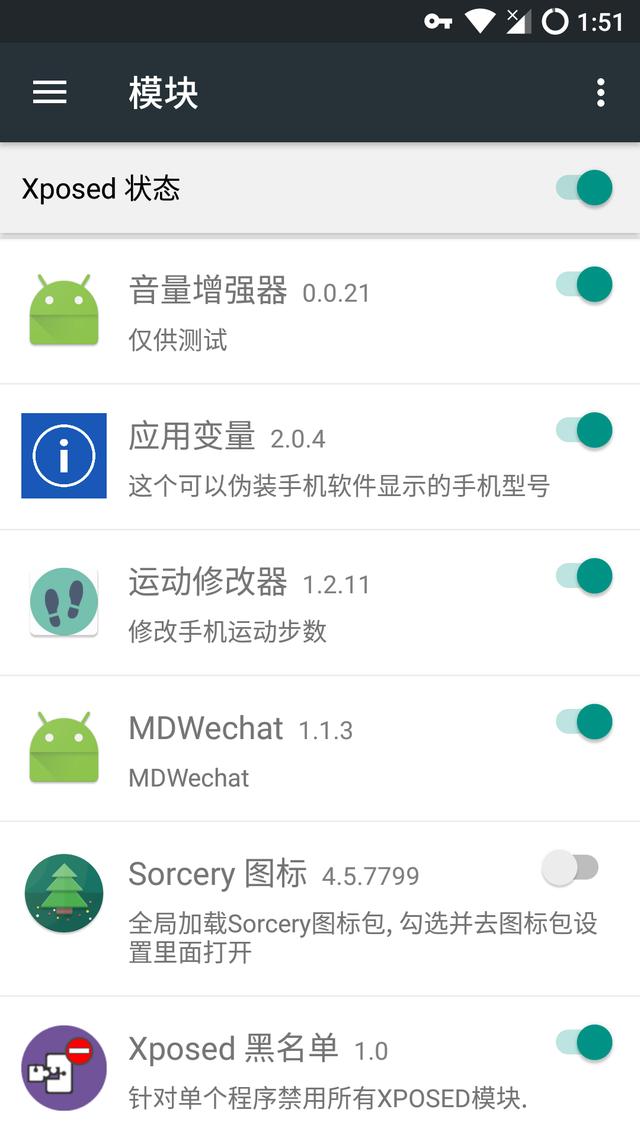
Task: Turn off the 应用变量 module switch
Action: [585, 430]
